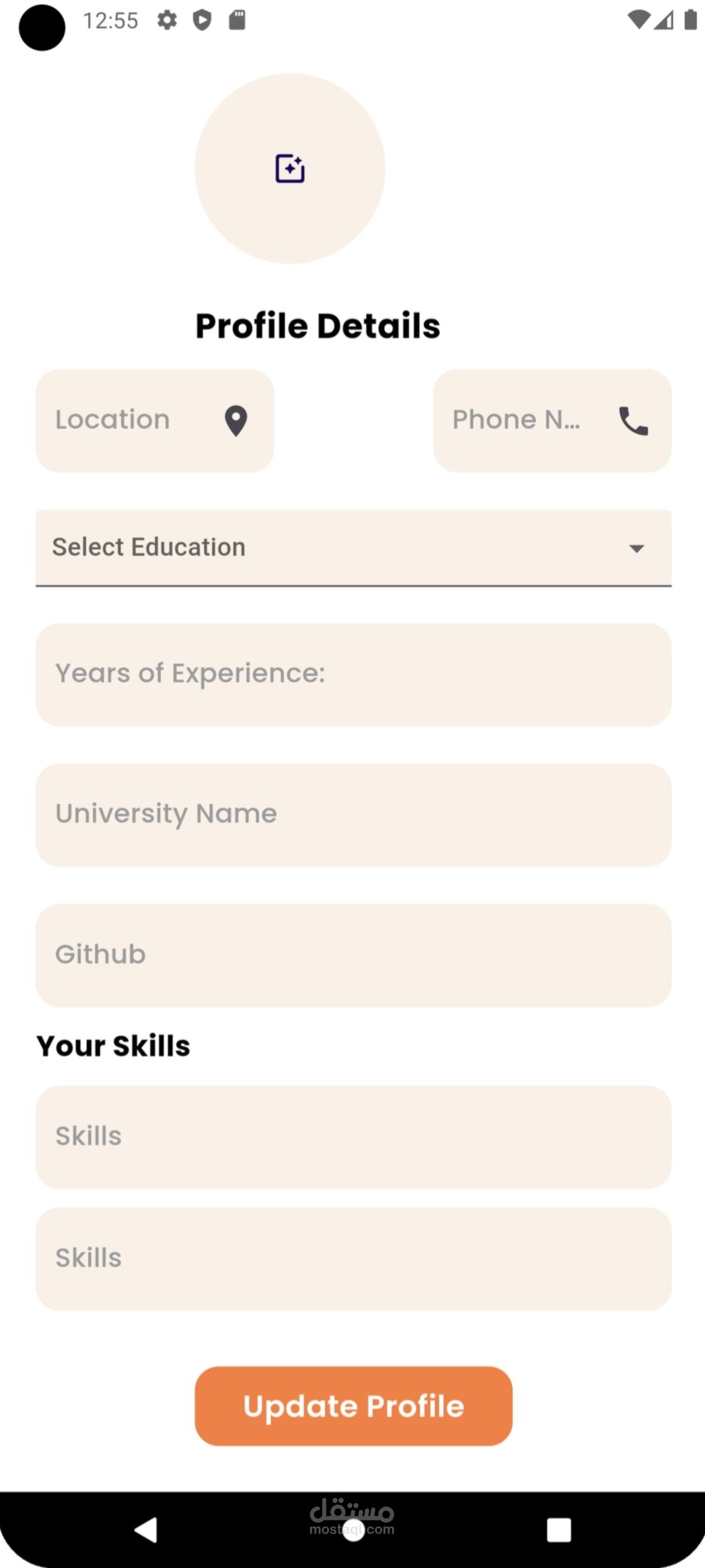705x1568 pixels.
Task: Focus the Phone Number field
Action: click(552, 421)
